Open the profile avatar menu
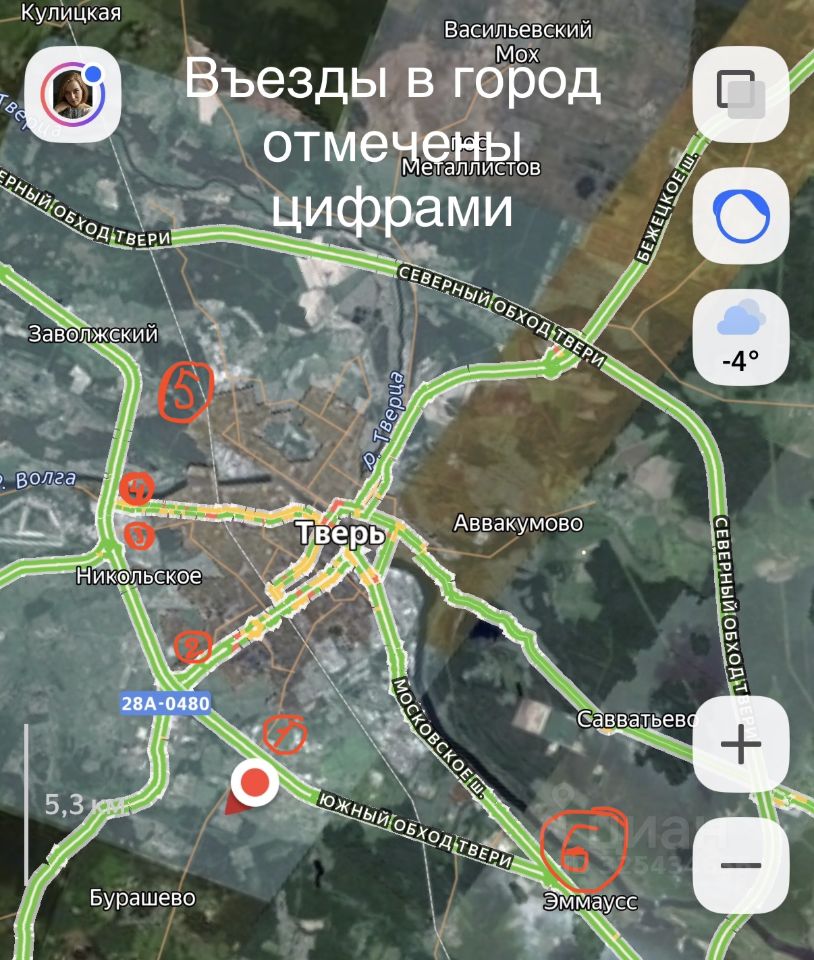Screen dimensions: 814x960 pyautogui.click(x=72, y=93)
